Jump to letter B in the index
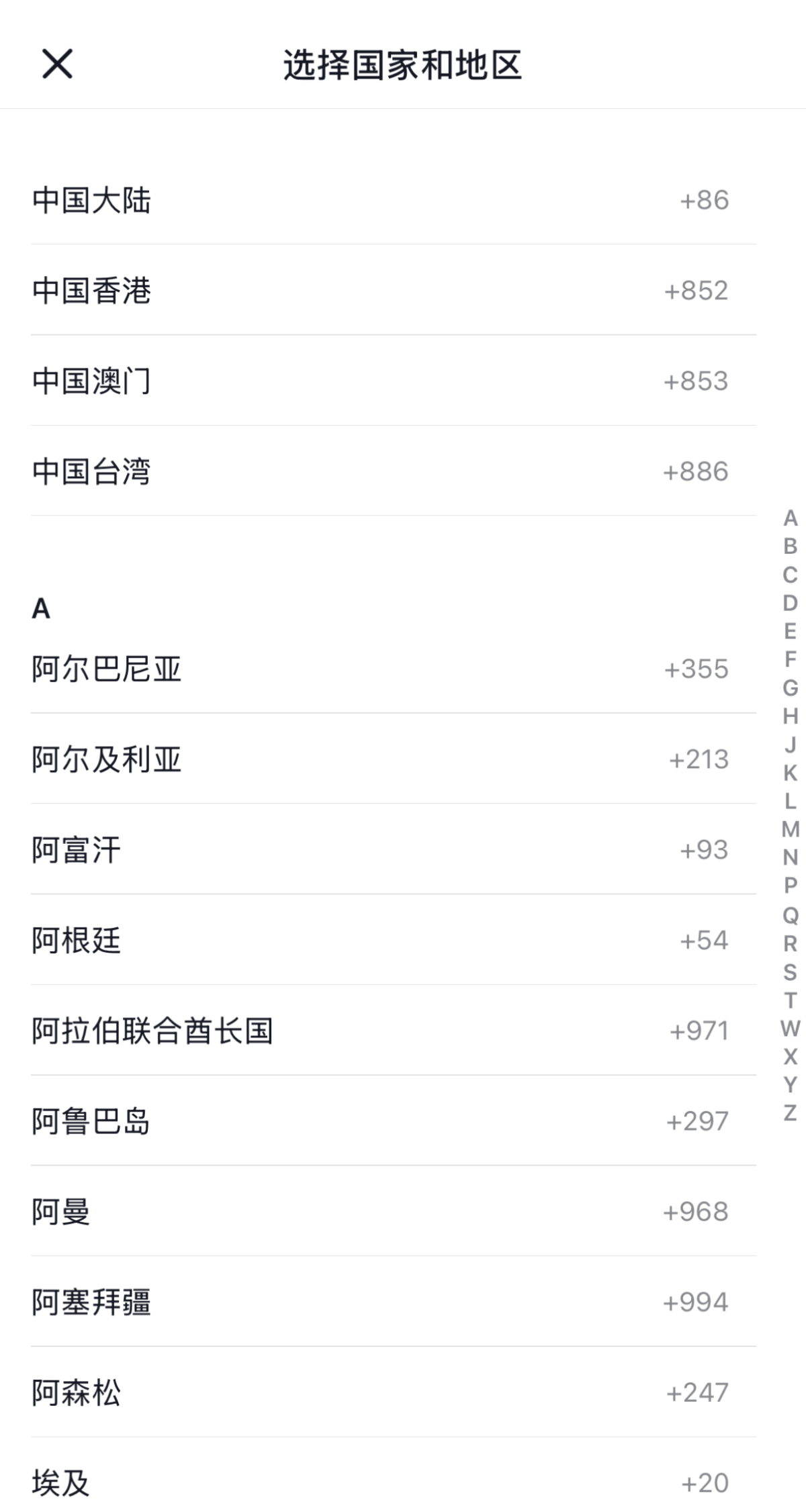The image size is (806, 1512). (791, 547)
